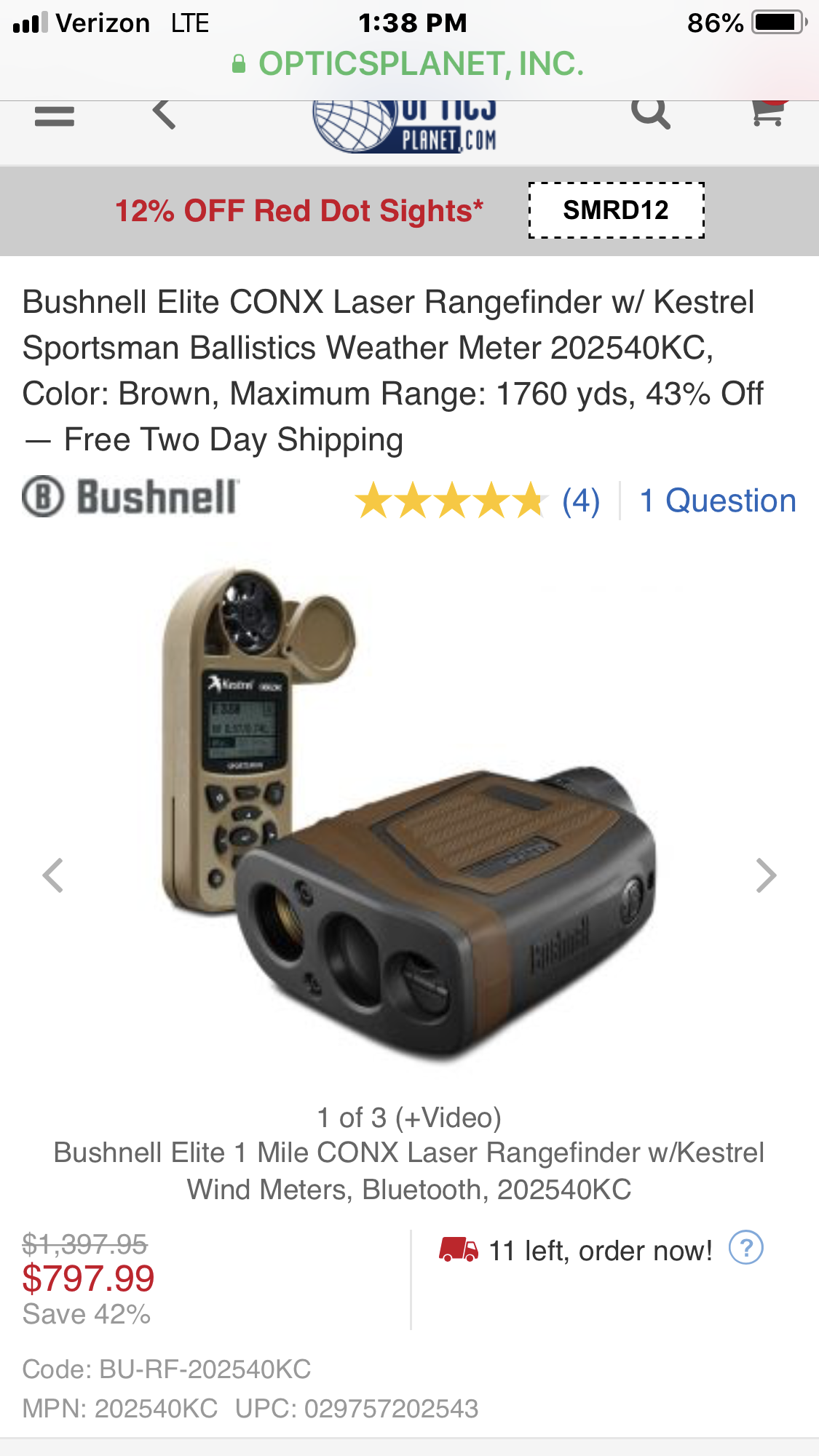Open the 12% OFF Red Dot Sights promo
Screen dimensions: 819x1456
coord(299,211)
